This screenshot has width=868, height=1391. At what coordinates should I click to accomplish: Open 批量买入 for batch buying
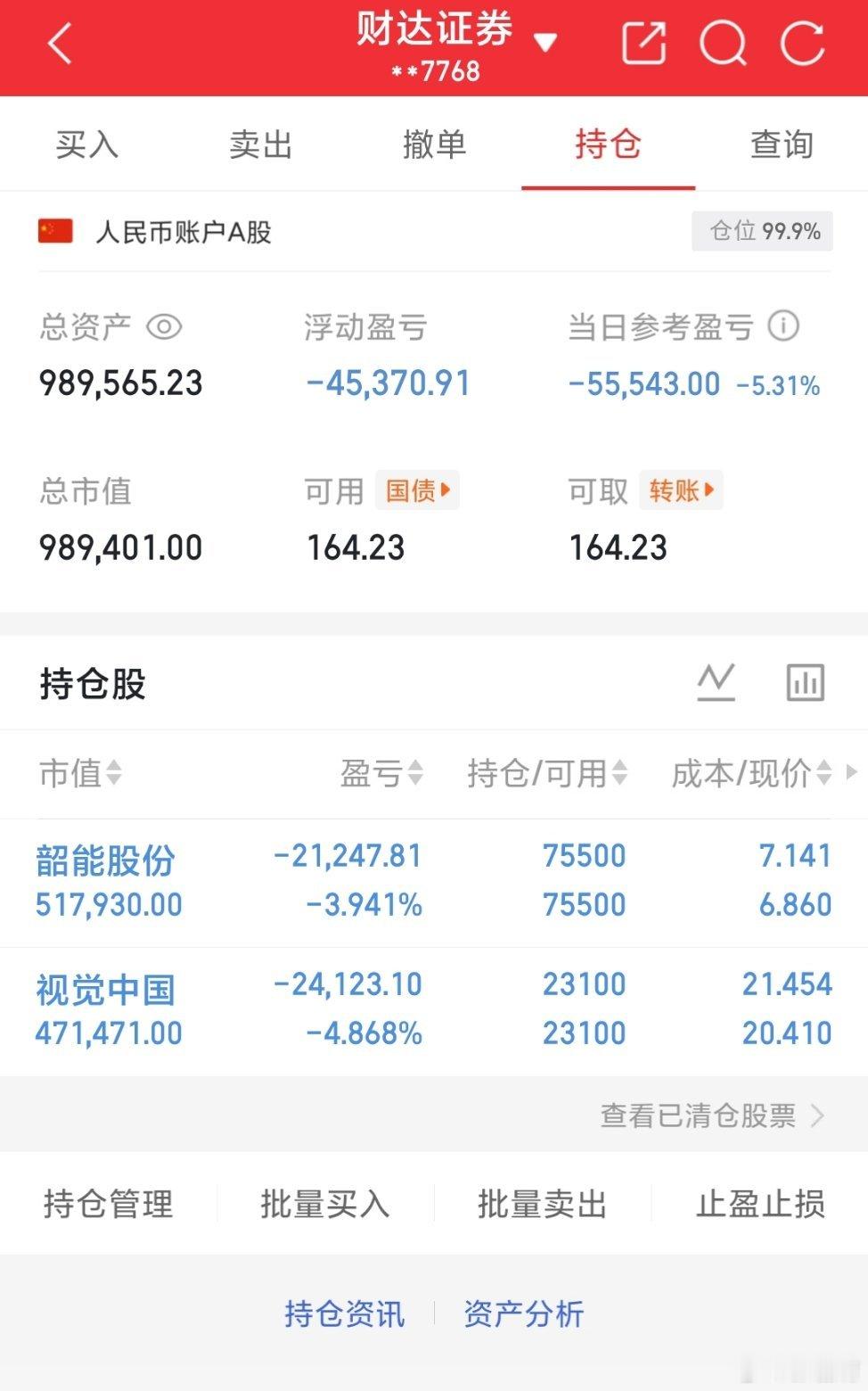[324, 1204]
